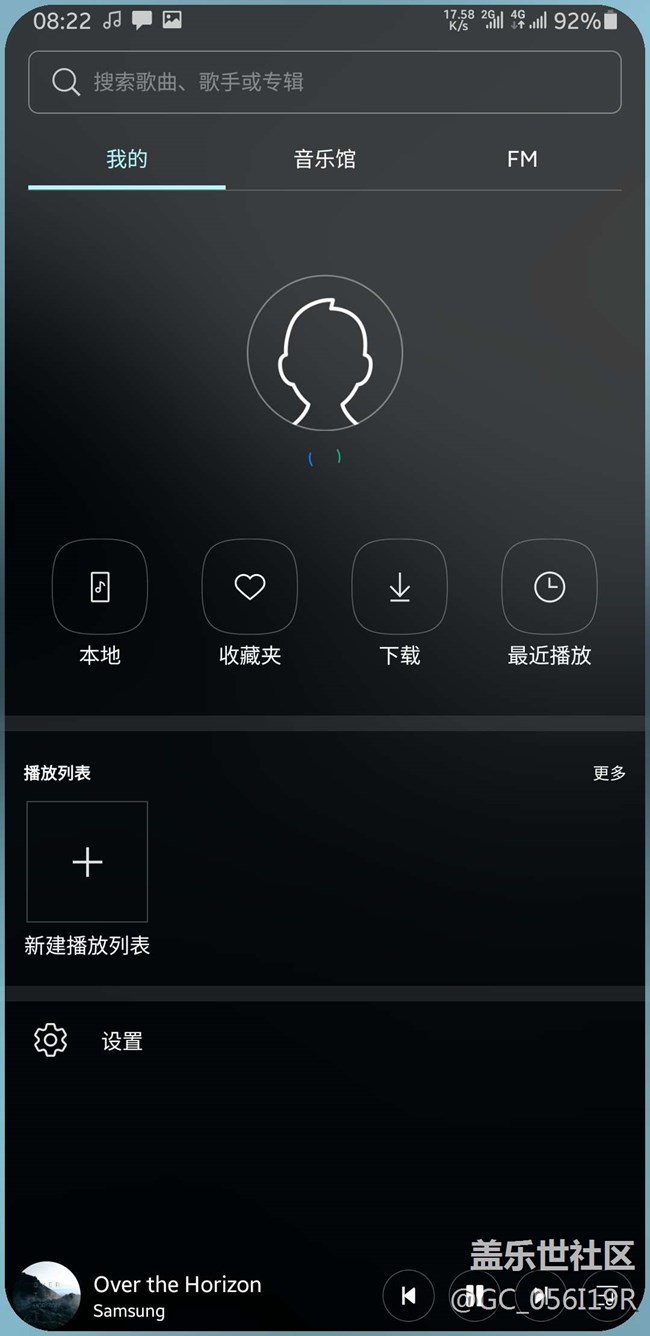650x1336 pixels.
Task: Tap the profile avatar to sign in
Action: 324,352
